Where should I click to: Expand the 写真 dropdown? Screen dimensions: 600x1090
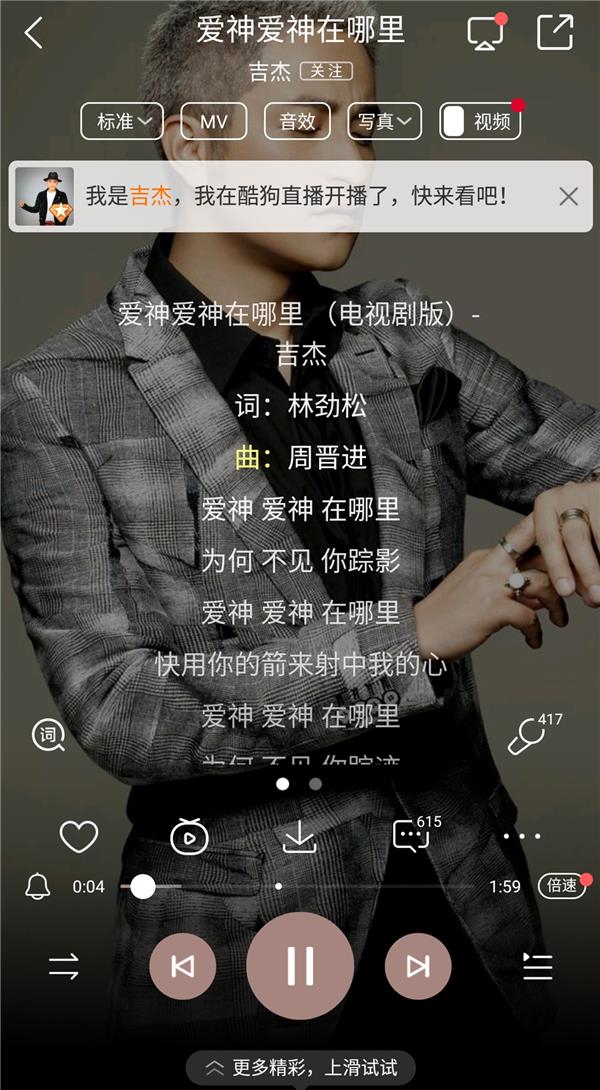point(385,122)
